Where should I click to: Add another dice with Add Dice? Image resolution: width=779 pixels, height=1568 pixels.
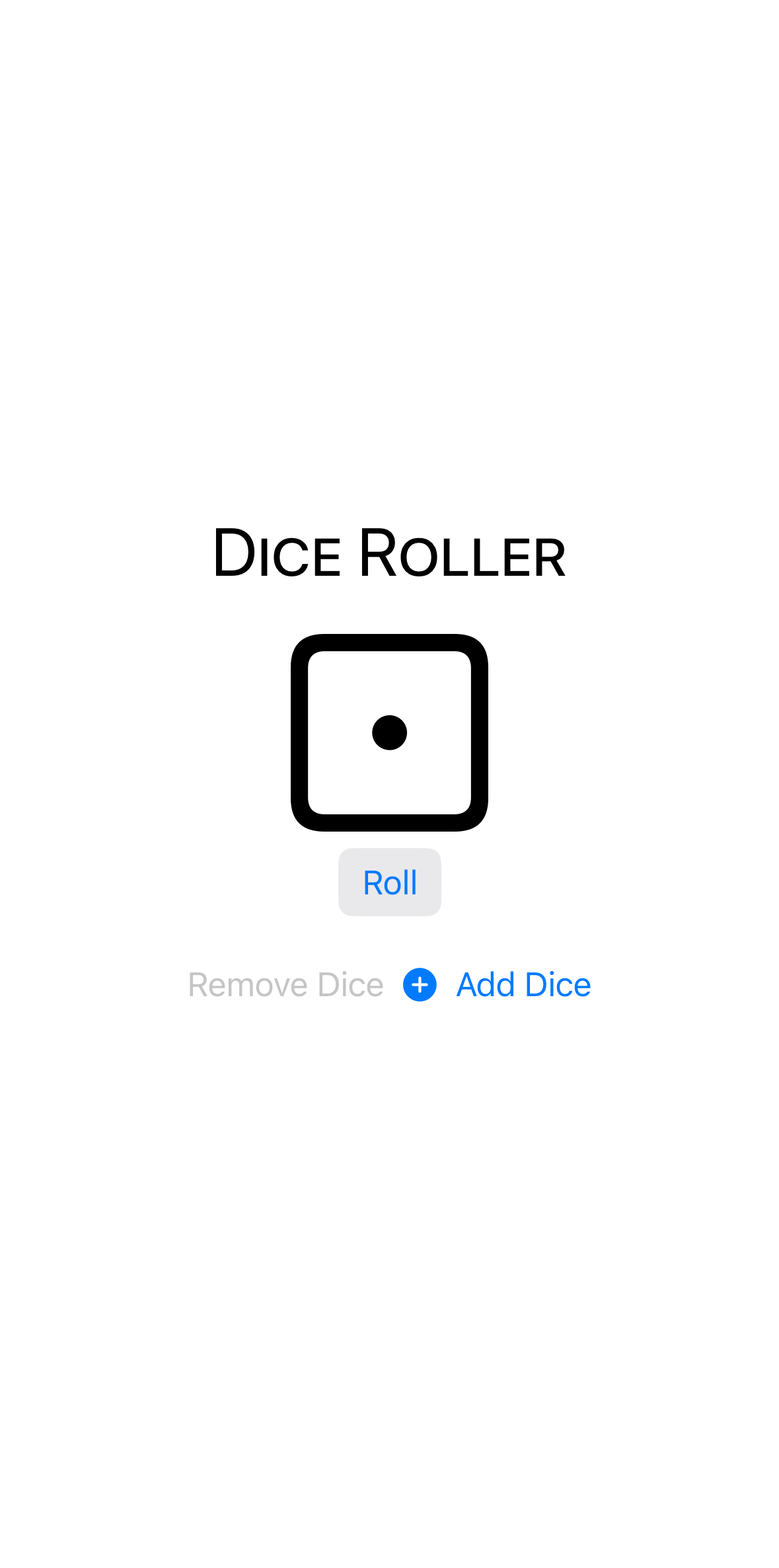click(x=497, y=985)
